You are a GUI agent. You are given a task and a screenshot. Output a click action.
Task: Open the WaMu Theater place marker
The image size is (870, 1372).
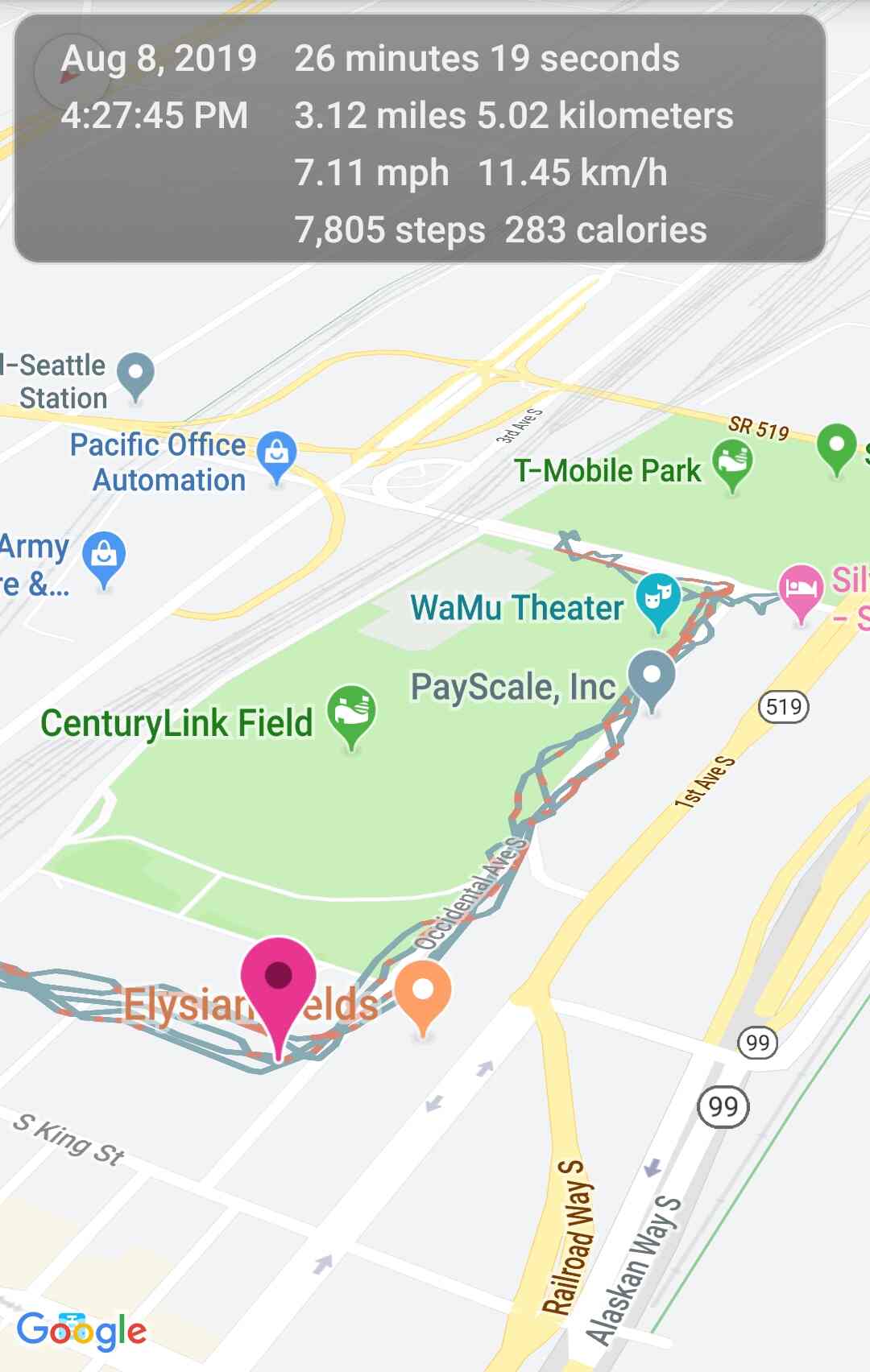tap(657, 598)
